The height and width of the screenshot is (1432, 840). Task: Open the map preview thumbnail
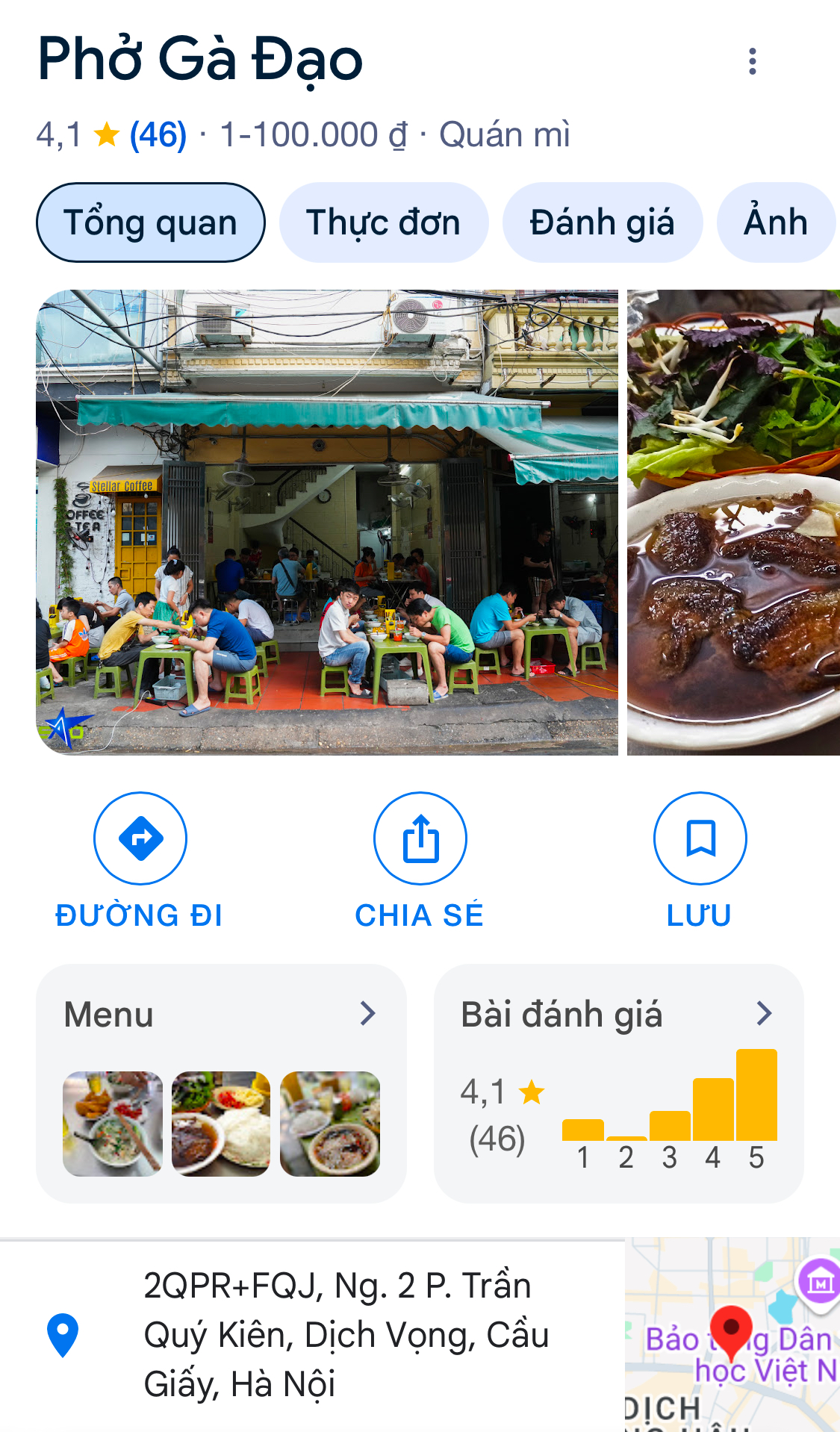(x=732, y=1335)
